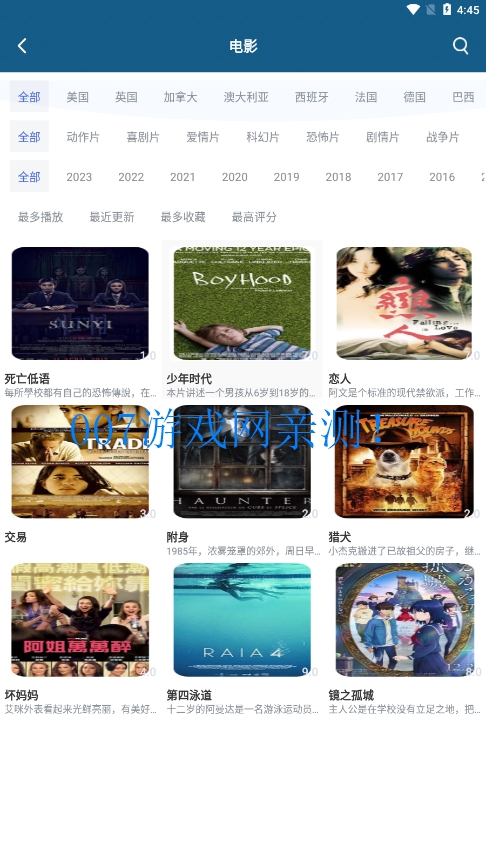
Task: Open the anime film 镜之孤城
Action: 404,637
